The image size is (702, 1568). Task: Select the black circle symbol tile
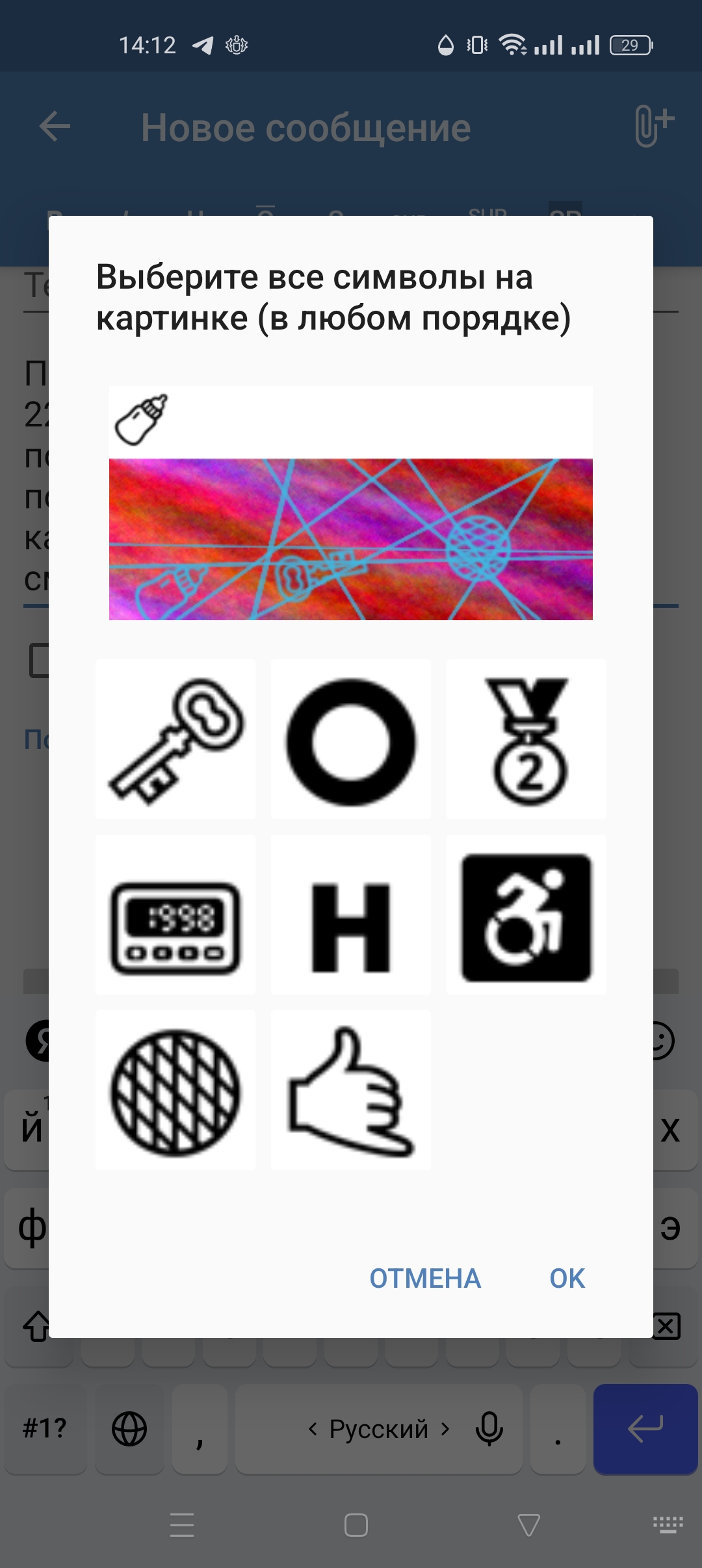click(351, 739)
